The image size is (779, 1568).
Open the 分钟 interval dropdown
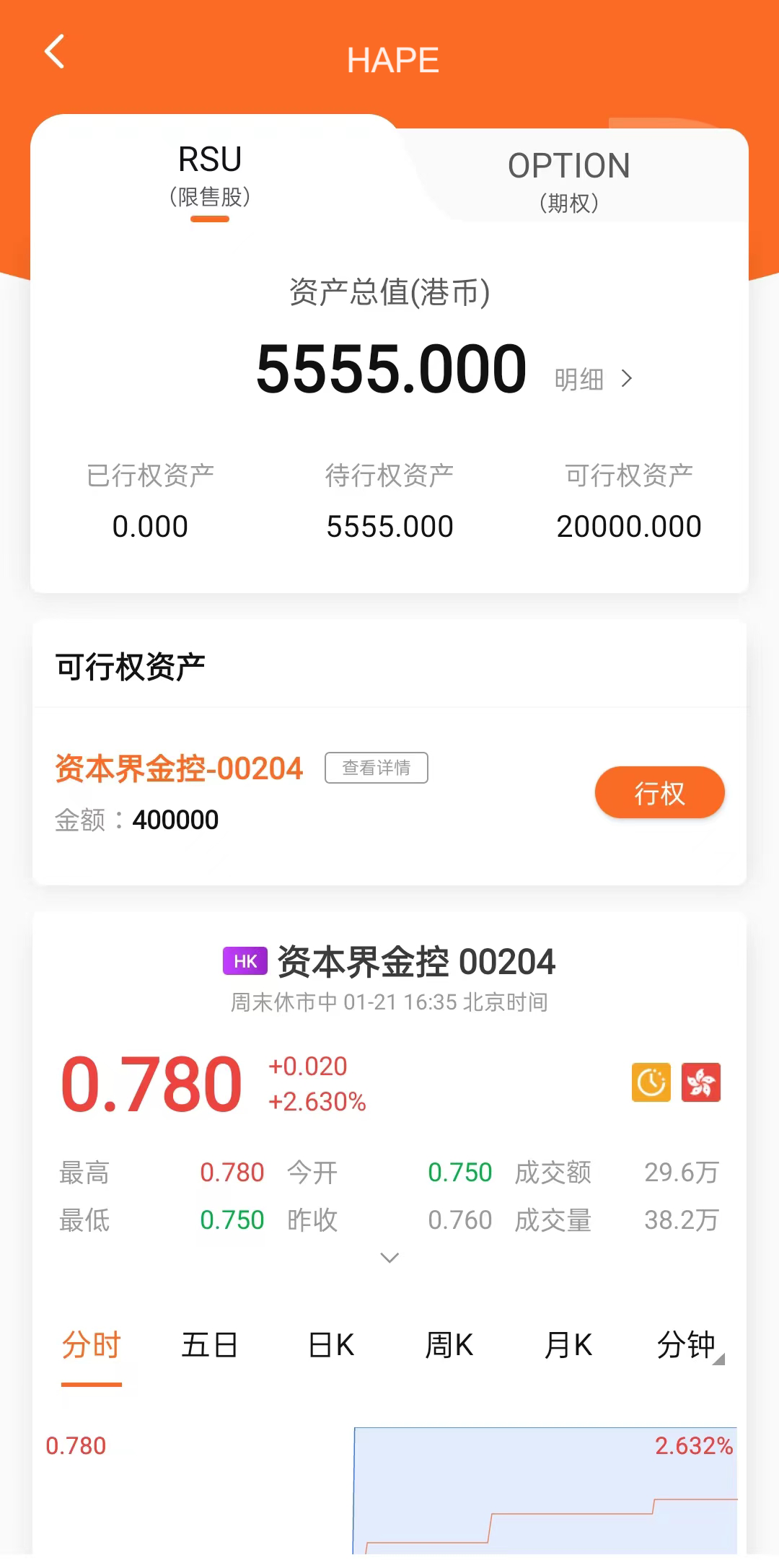[688, 1346]
